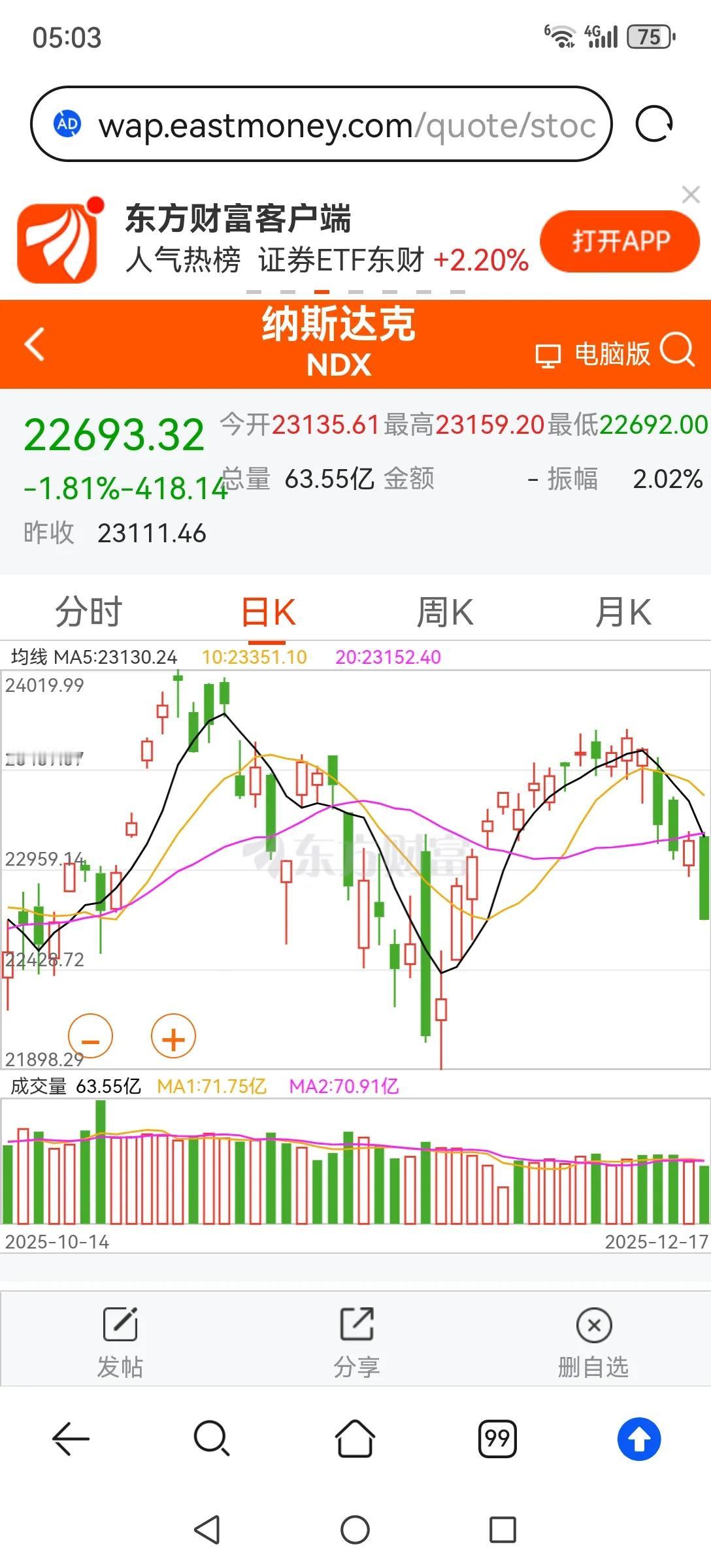Viewport: 711px width, 1568px height.
Task: Select the 日K daily chart tab
Action: 268,611
